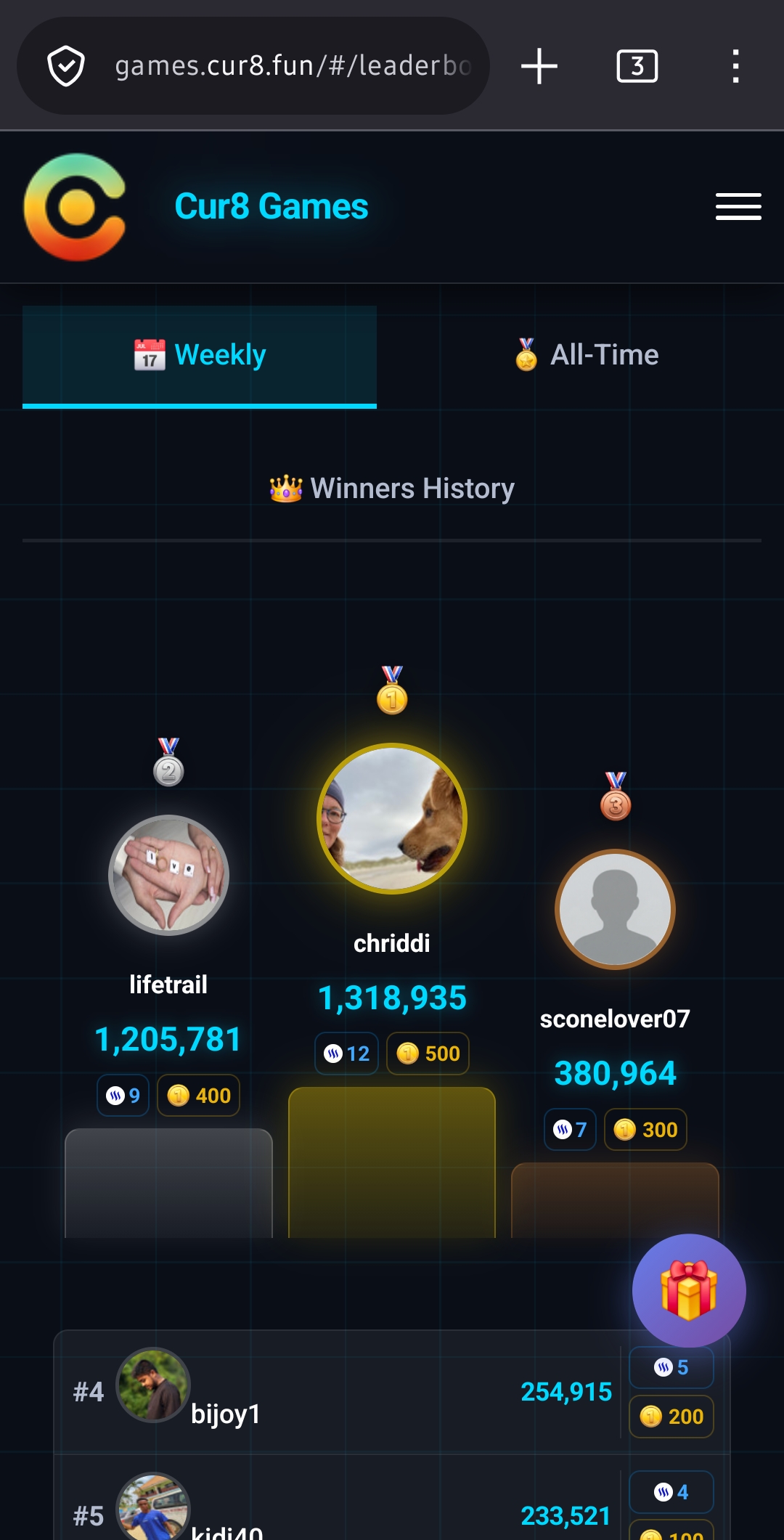Tap the floating gift button

(688, 1290)
